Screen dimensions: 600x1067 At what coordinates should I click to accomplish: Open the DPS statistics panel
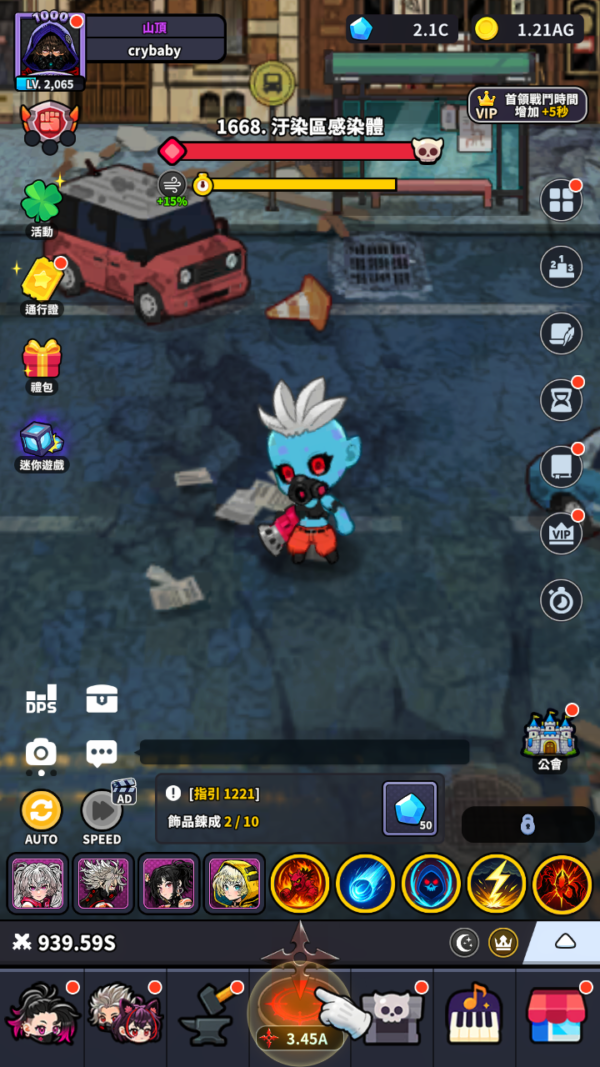coord(41,699)
